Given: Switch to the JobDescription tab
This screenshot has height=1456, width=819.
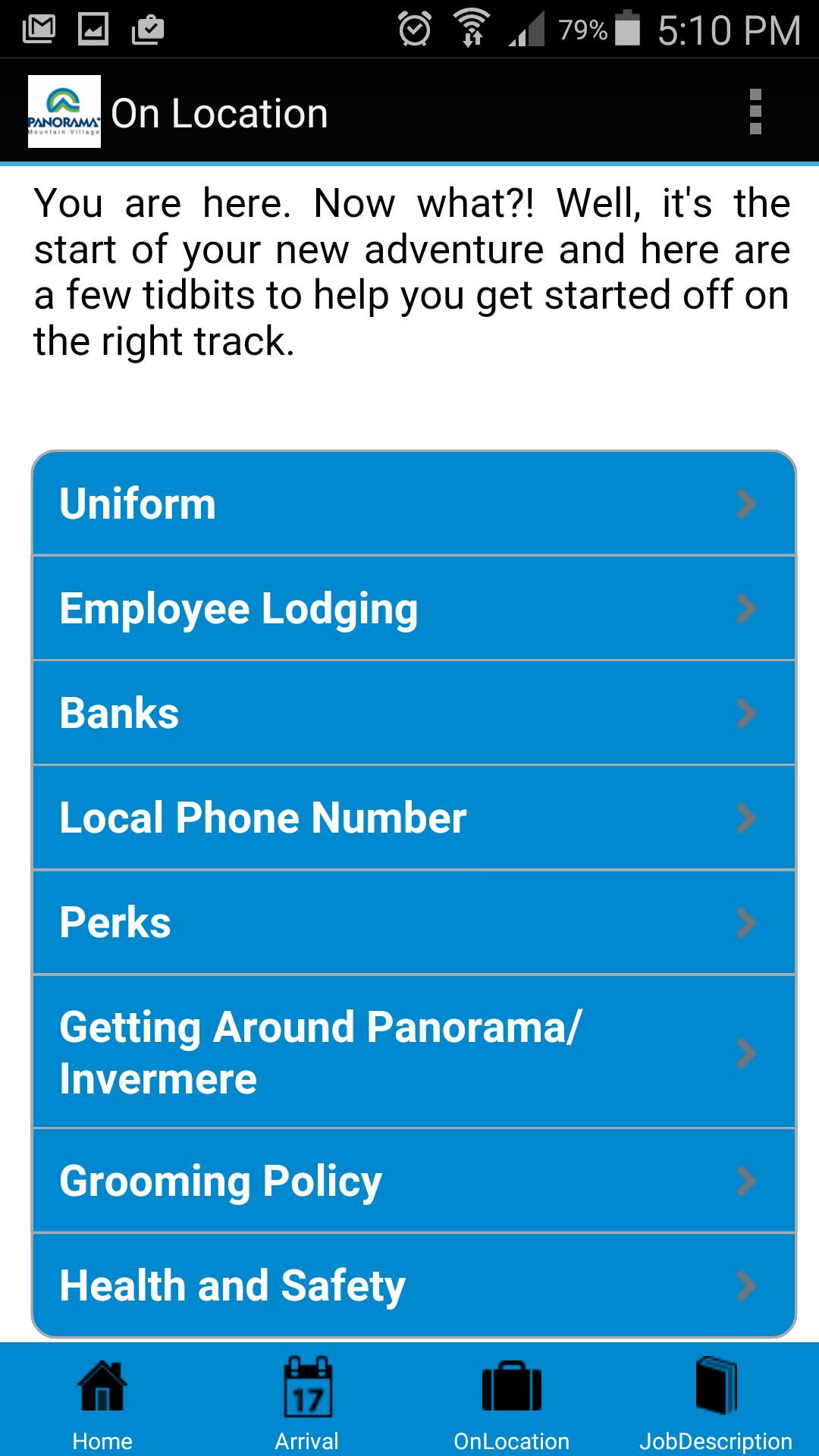Looking at the screenshot, I should click(x=716, y=1401).
